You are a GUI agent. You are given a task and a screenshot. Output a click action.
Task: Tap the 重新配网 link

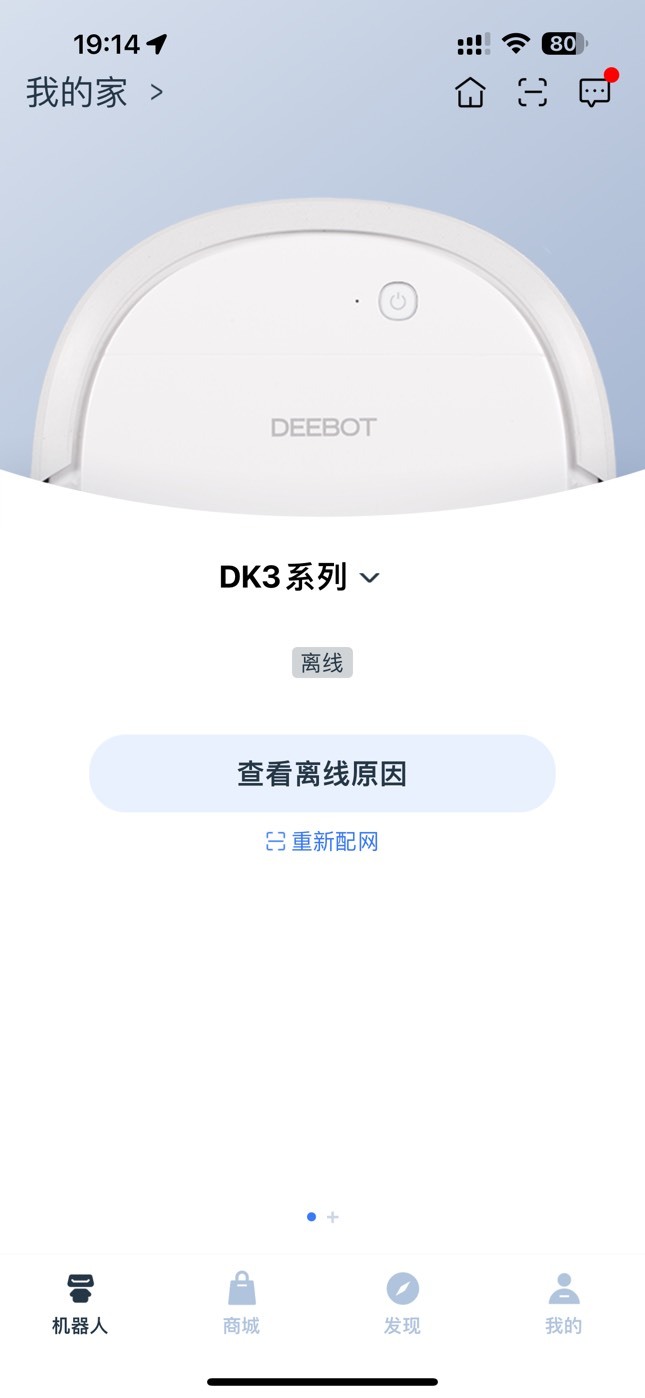(322, 842)
